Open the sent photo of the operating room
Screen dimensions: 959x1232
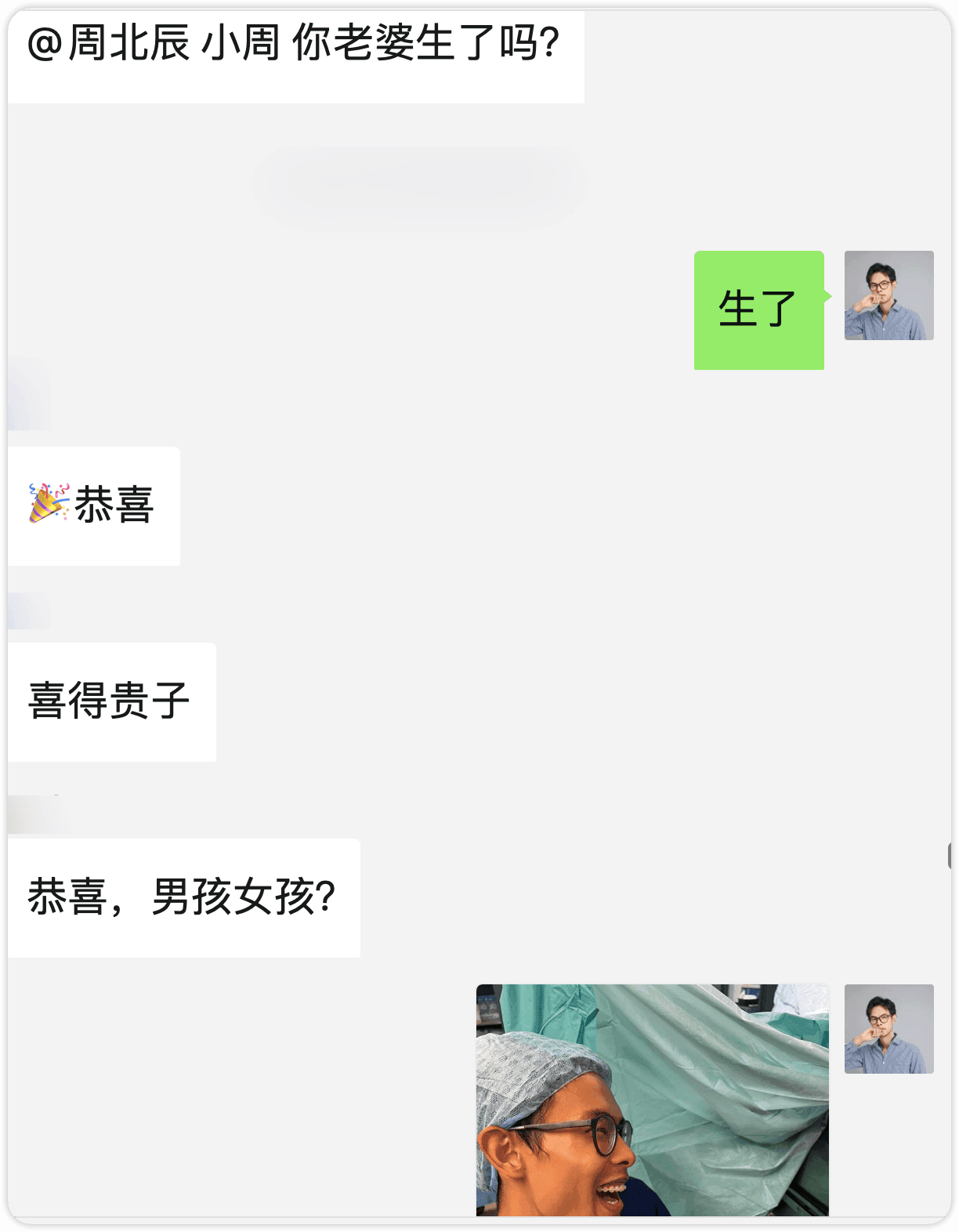(x=652, y=1100)
